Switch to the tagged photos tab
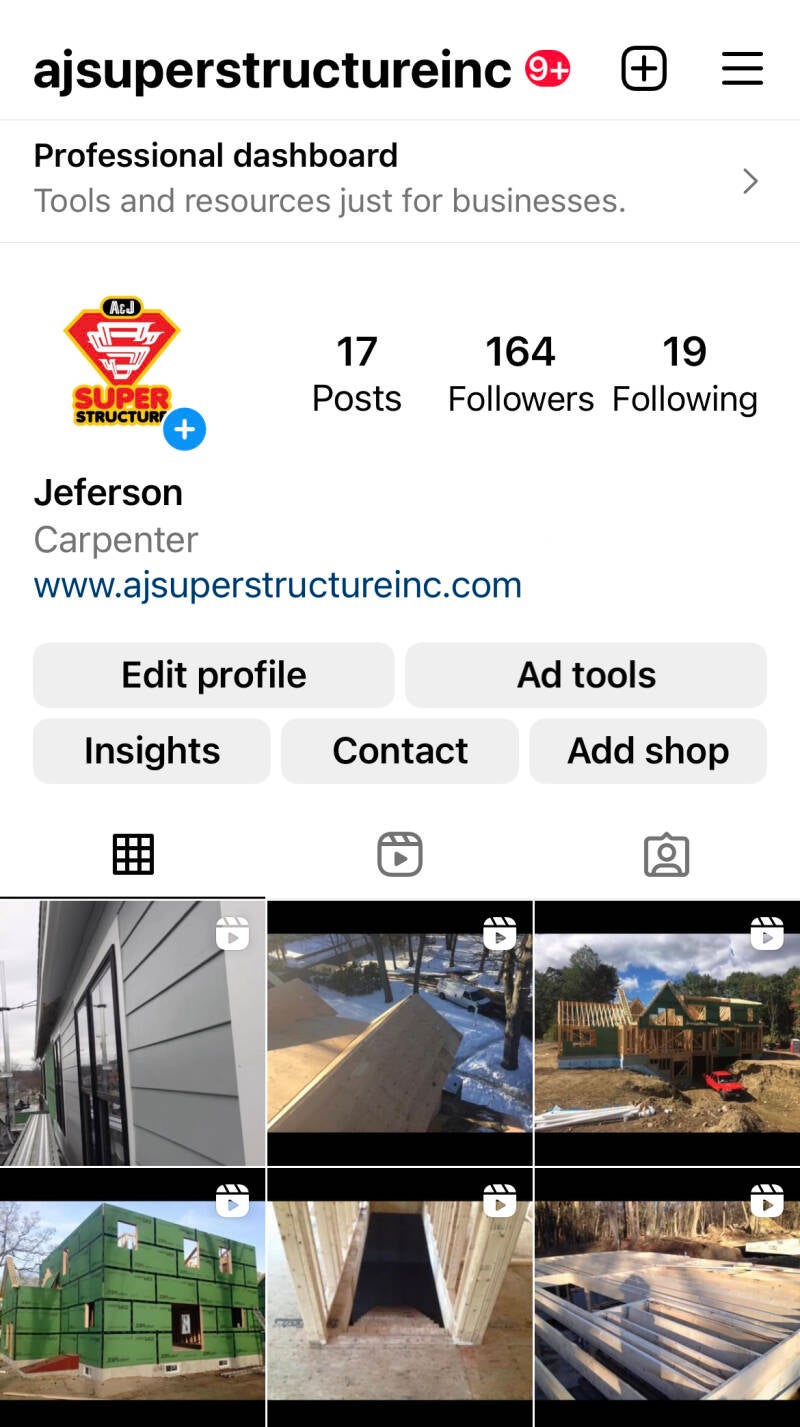Viewport: 800px width, 1427px height. pyautogui.click(x=666, y=855)
